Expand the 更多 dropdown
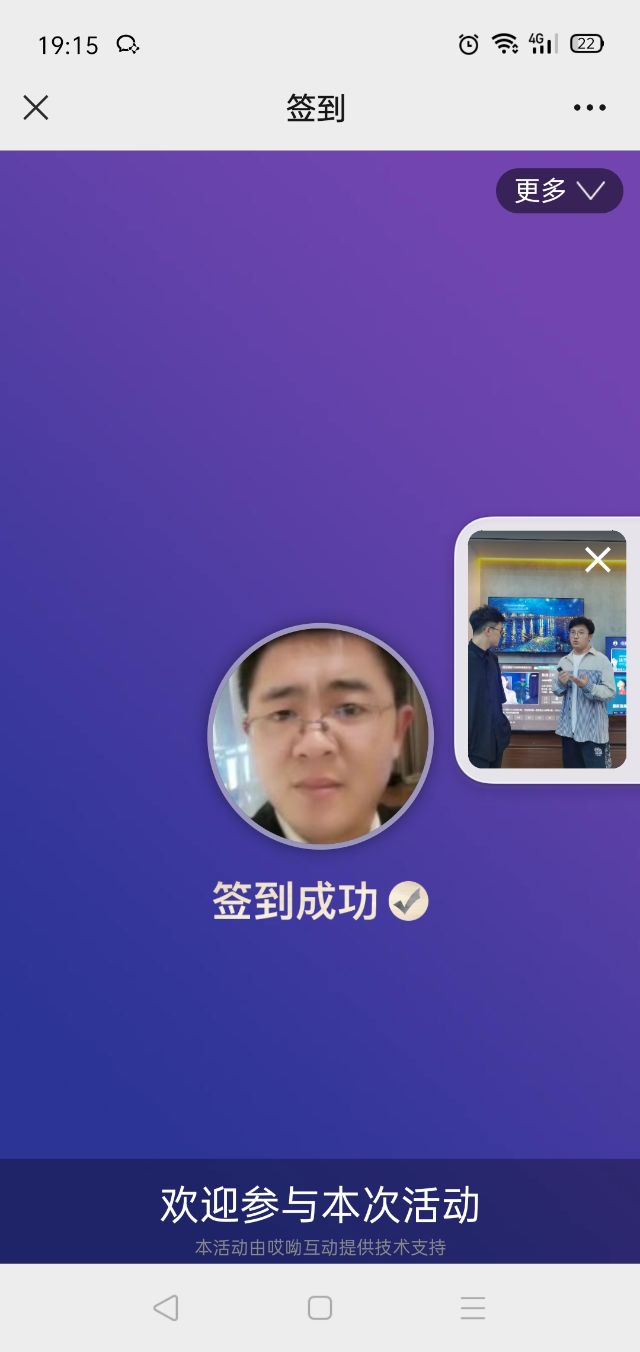This screenshot has width=640, height=1352. [x=559, y=191]
